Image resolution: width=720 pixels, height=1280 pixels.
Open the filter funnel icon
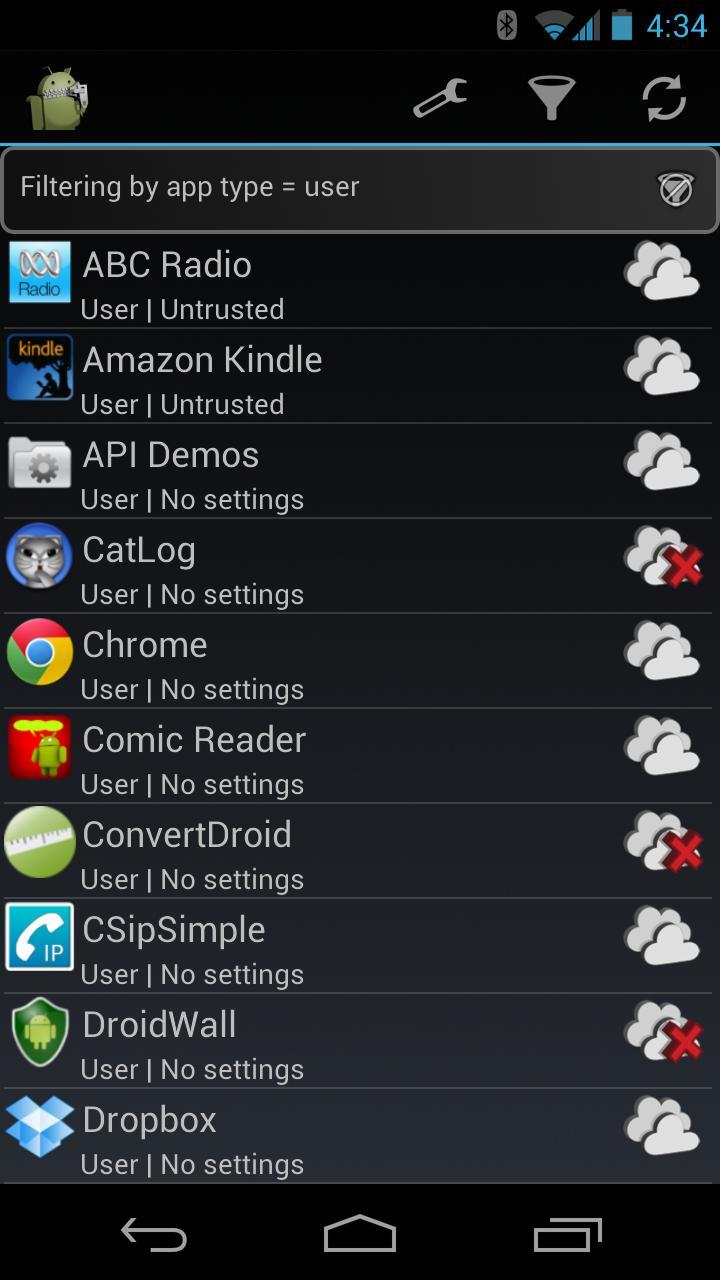[551, 97]
